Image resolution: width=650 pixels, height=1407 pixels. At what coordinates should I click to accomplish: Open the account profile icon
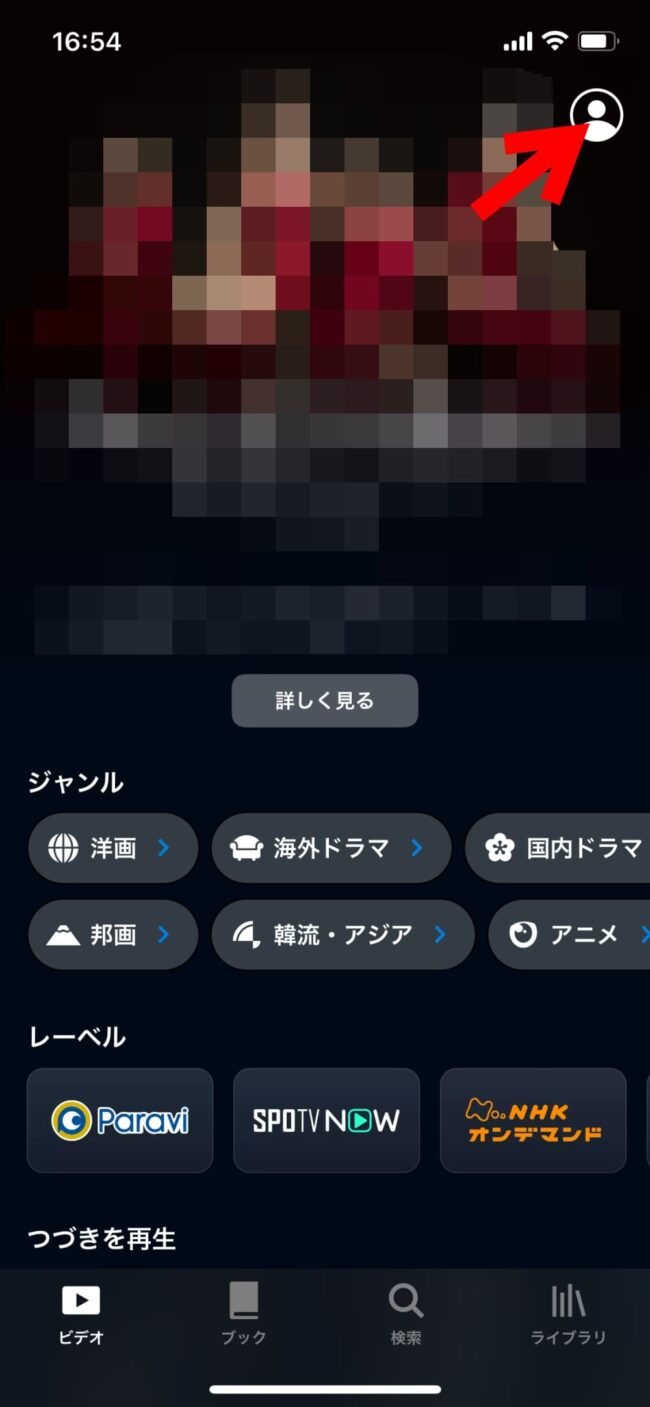(596, 116)
